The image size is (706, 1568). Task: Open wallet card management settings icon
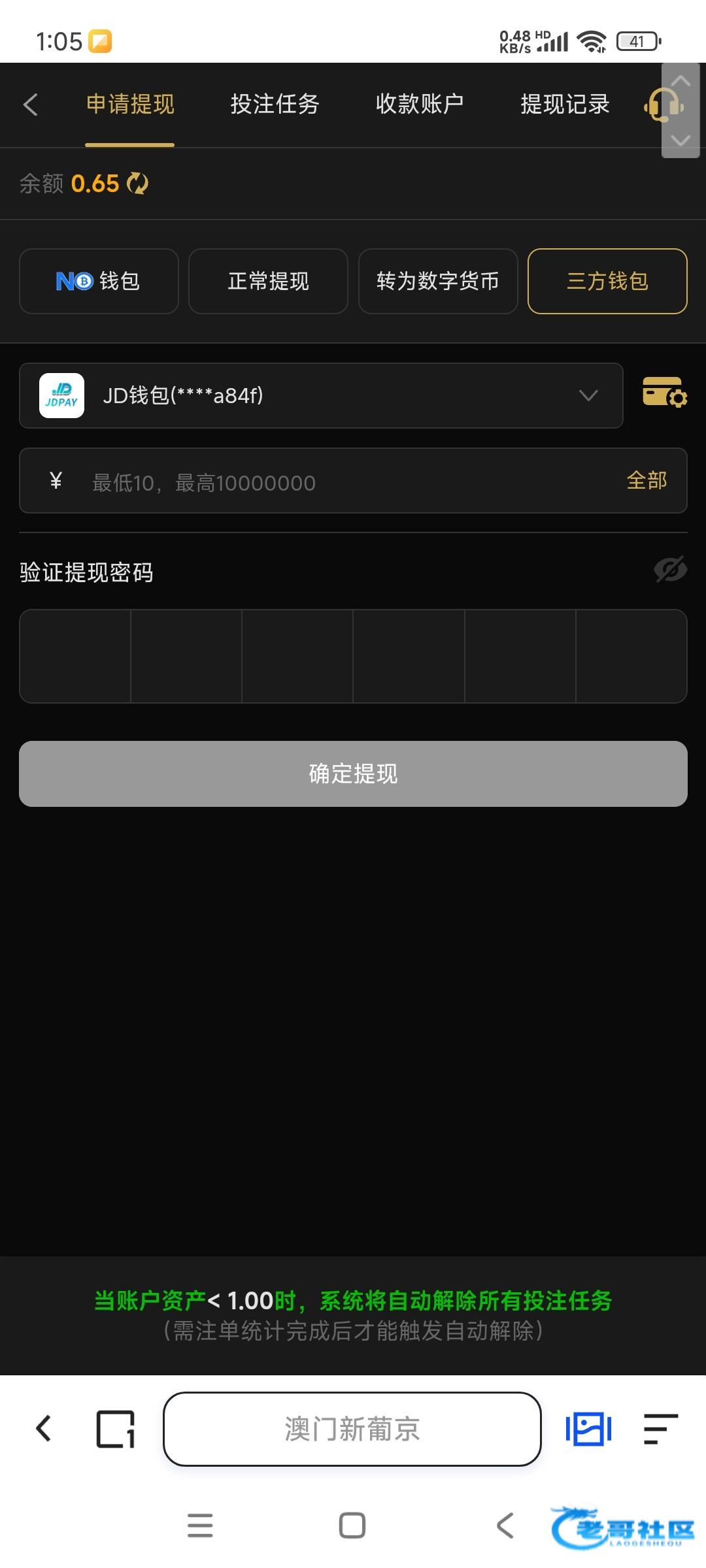click(x=664, y=392)
